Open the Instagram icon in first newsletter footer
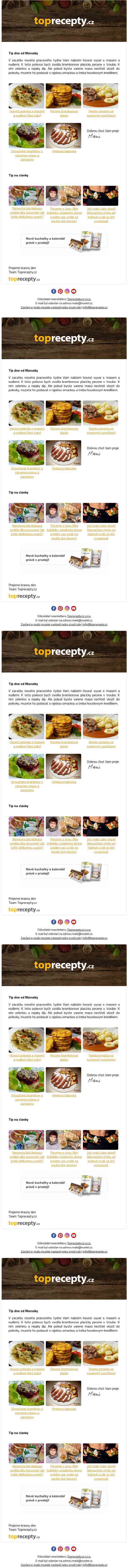Viewport: 127px width, 1568px height. coord(67,291)
